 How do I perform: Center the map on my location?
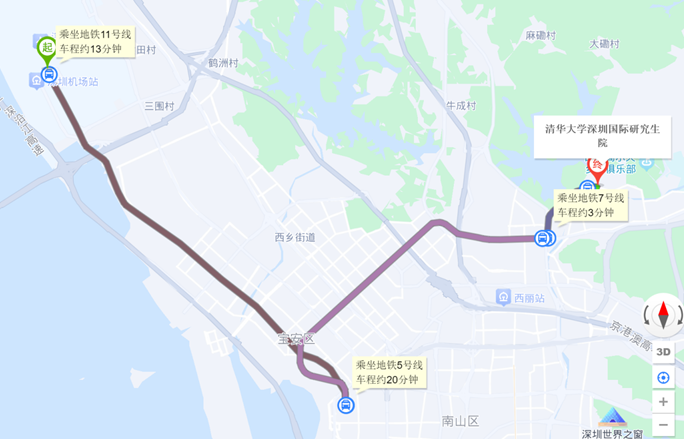[x=662, y=377]
